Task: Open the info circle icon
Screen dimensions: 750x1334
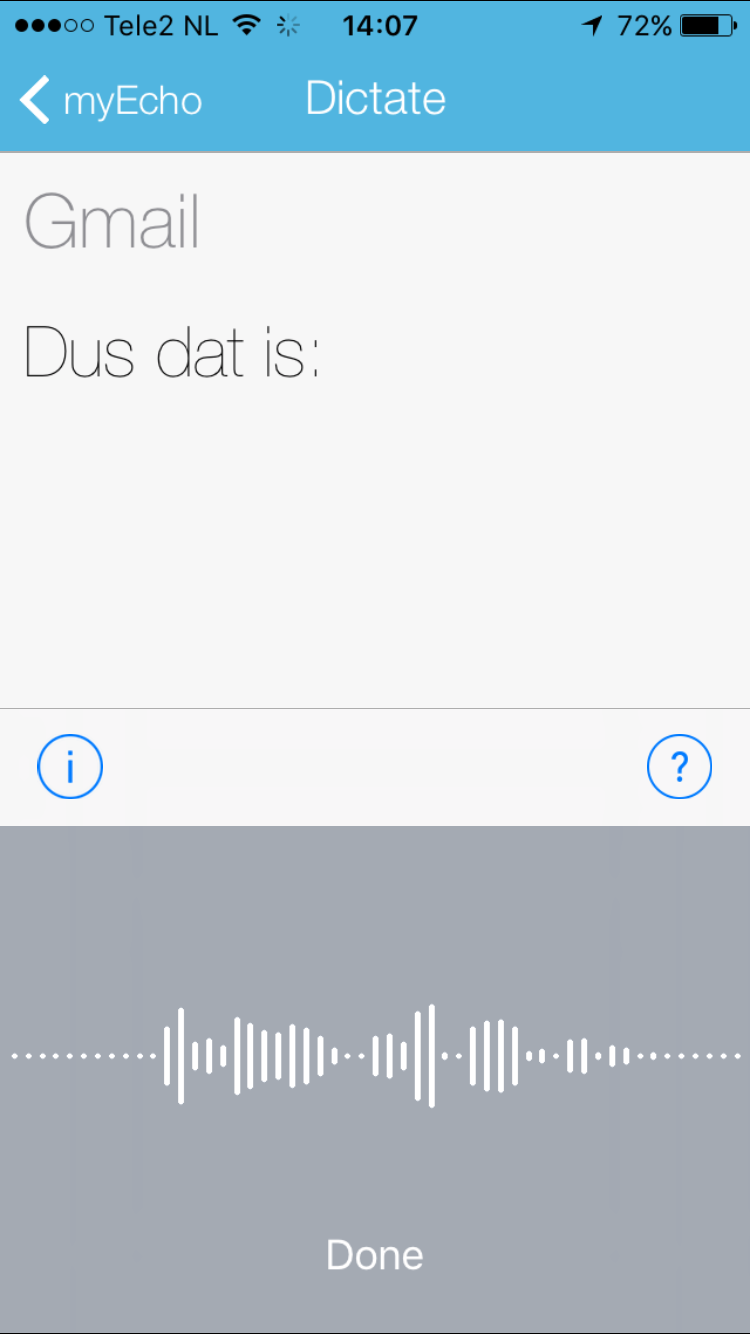Action: click(70, 767)
